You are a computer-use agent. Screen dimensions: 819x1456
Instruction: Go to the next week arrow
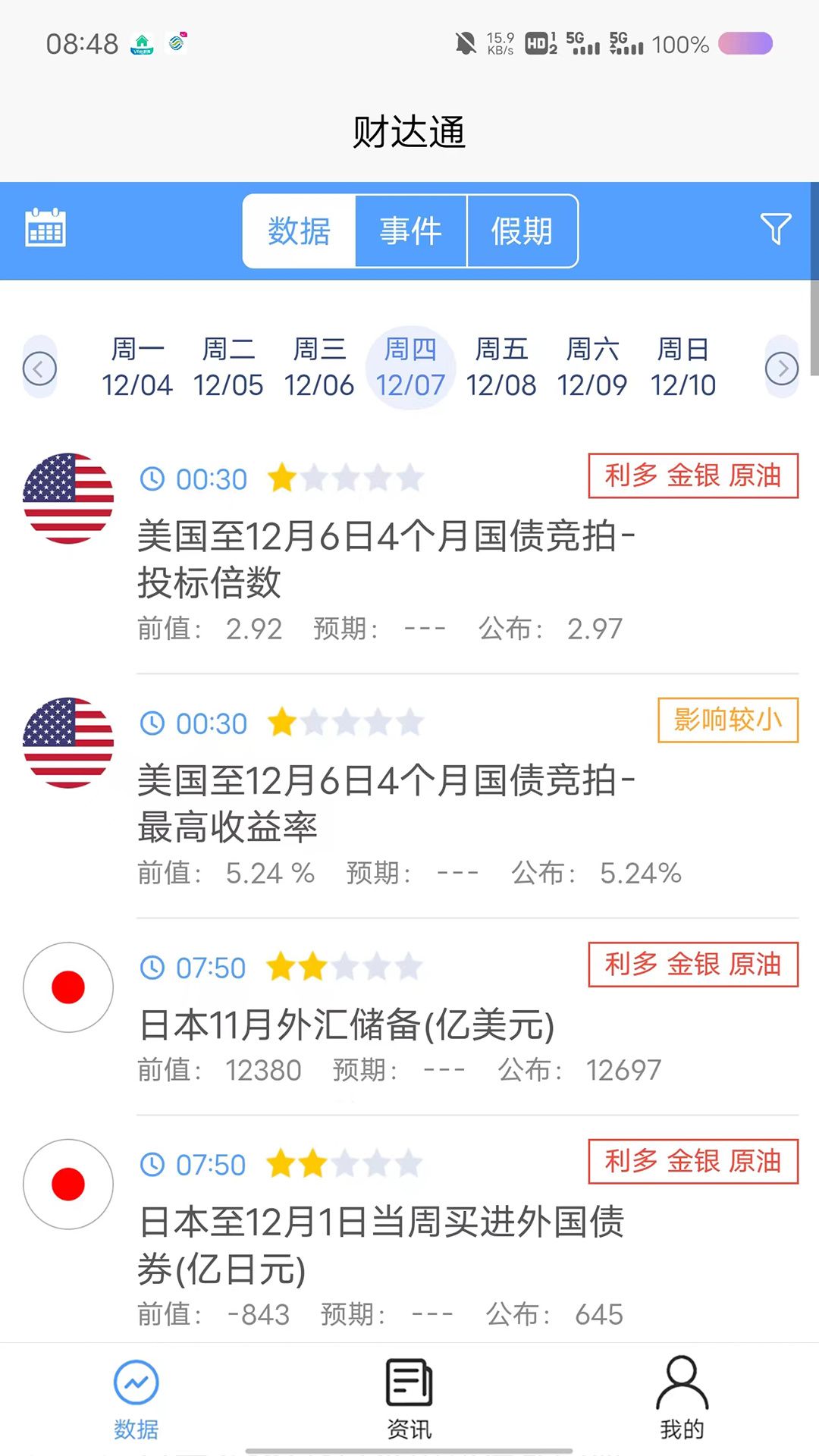click(x=781, y=369)
